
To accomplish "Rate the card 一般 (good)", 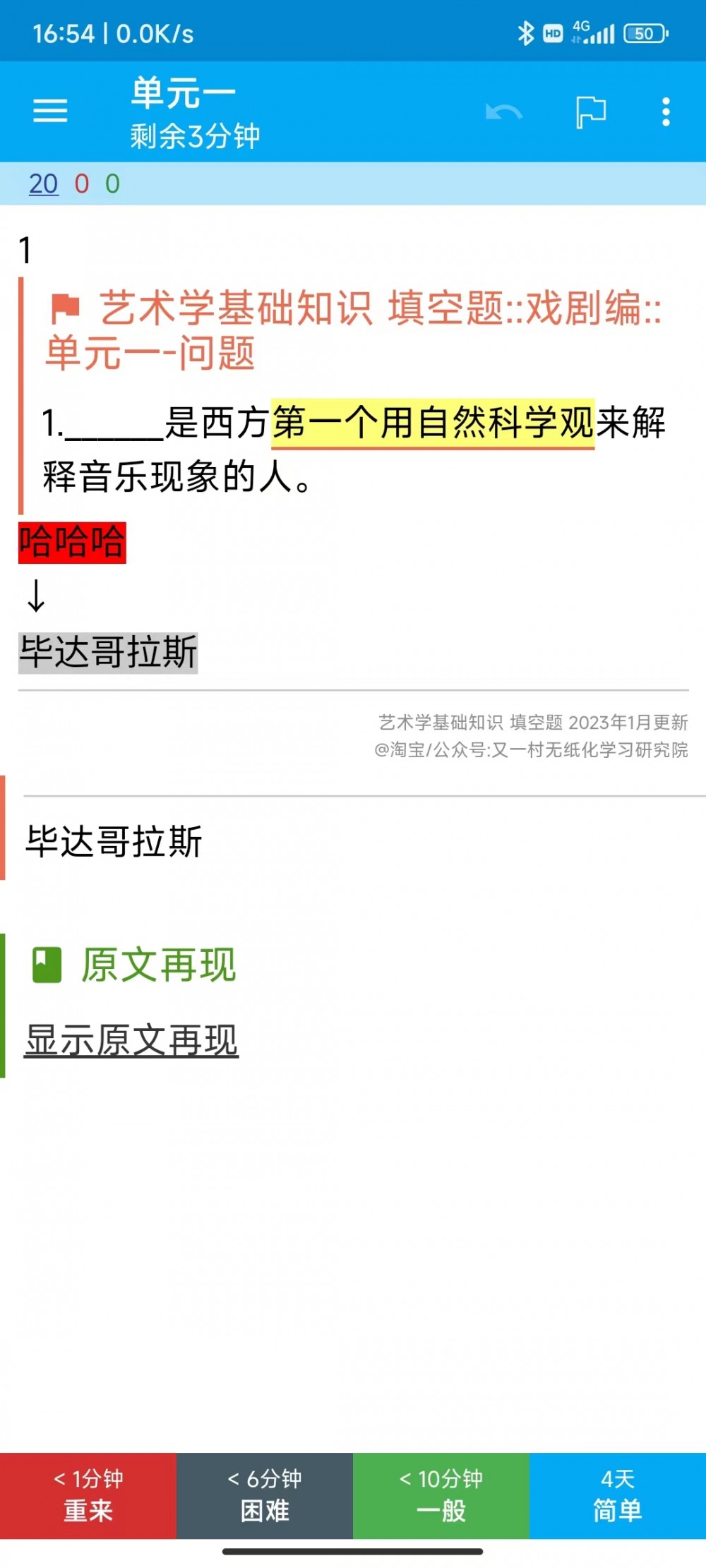I will (x=441, y=1495).
